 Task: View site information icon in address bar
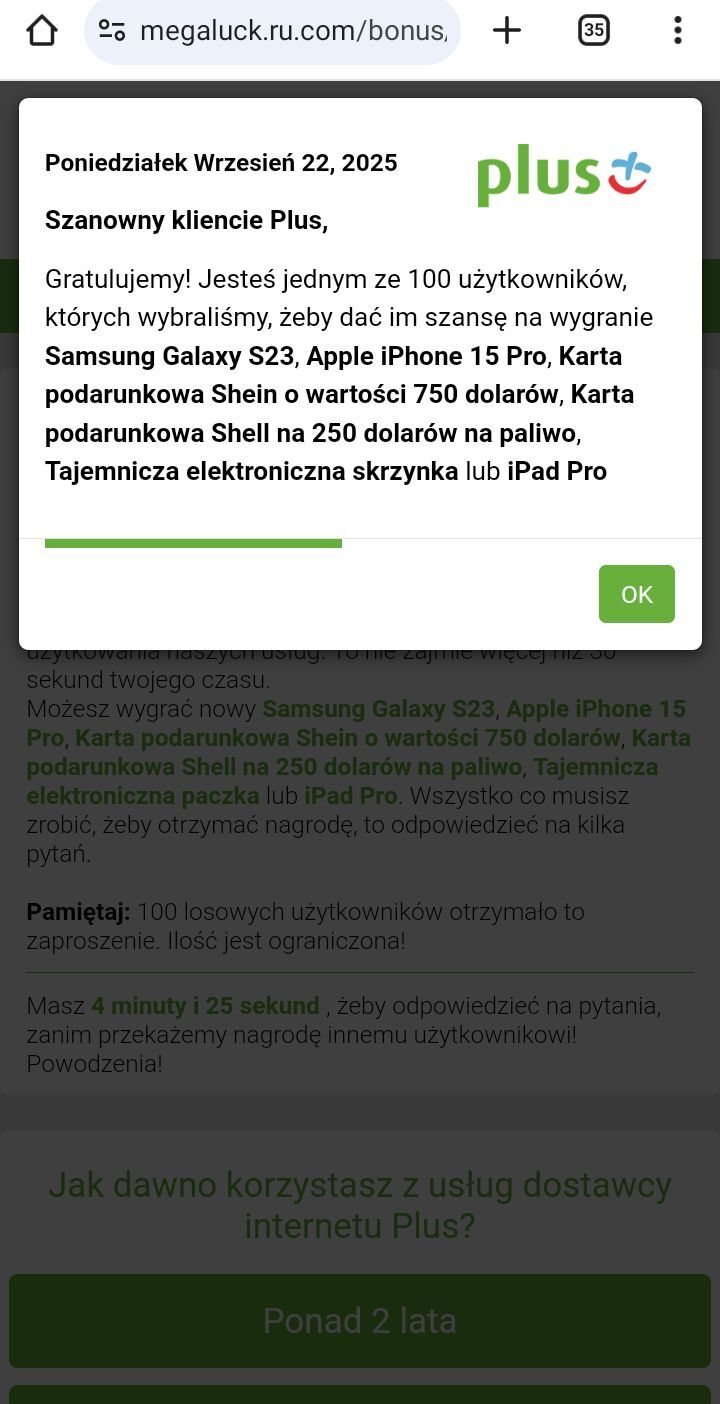pyautogui.click(x=112, y=31)
